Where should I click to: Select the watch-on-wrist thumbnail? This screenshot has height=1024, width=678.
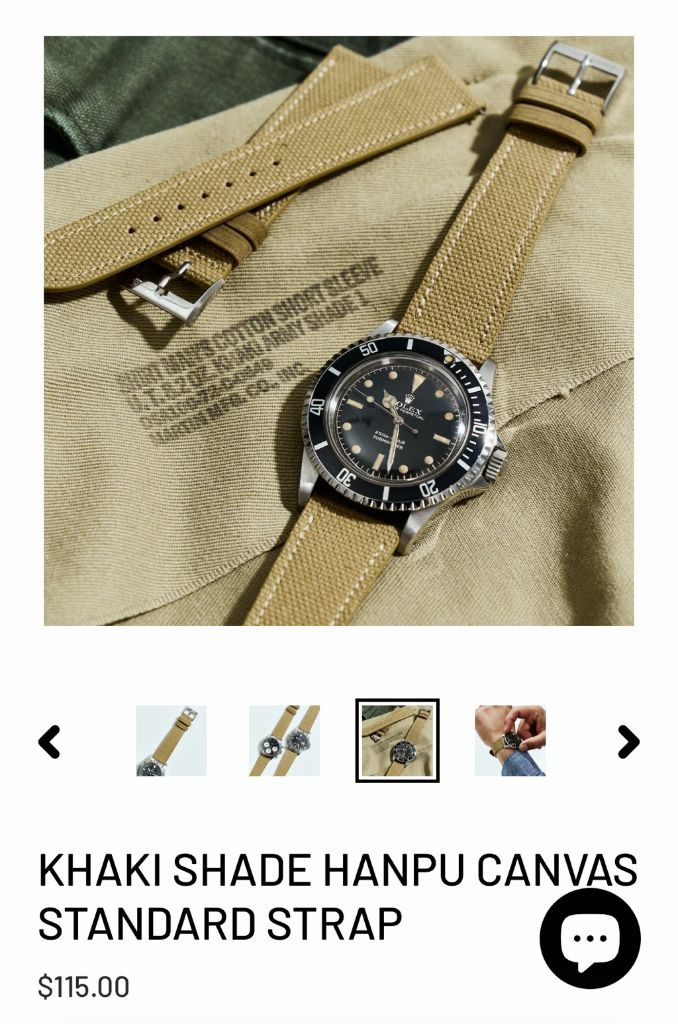coord(510,741)
